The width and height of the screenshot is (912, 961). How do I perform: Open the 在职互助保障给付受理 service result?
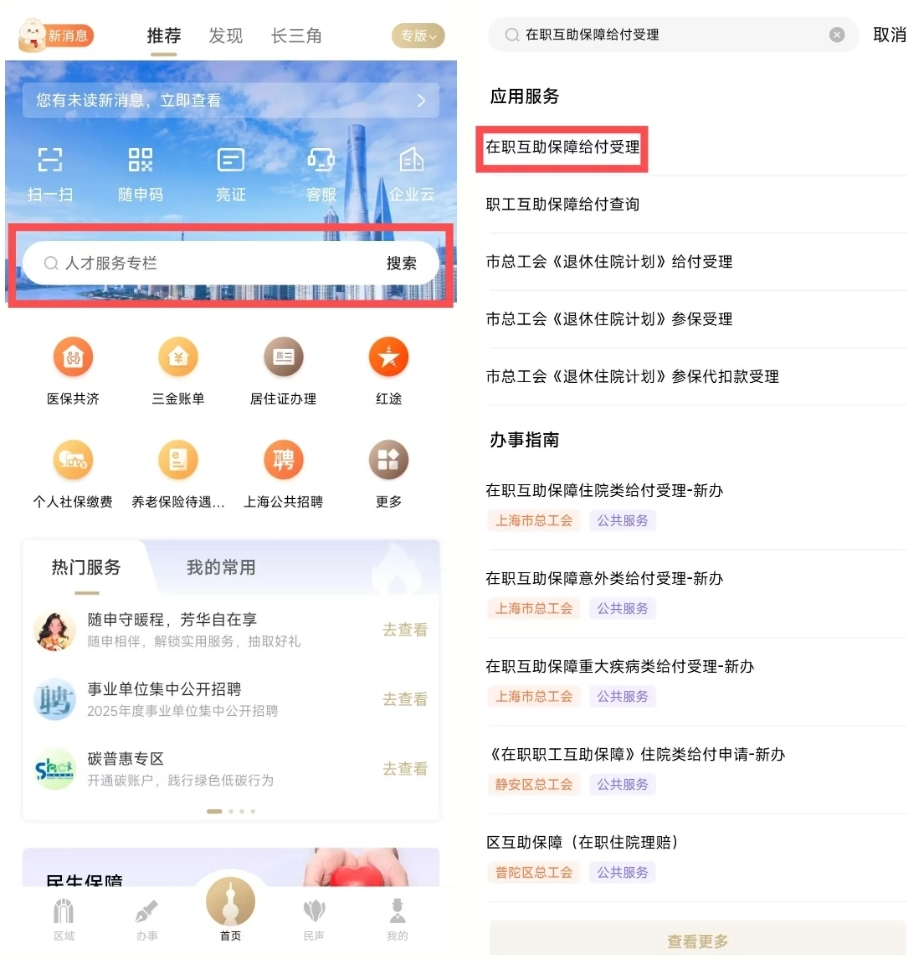563,147
